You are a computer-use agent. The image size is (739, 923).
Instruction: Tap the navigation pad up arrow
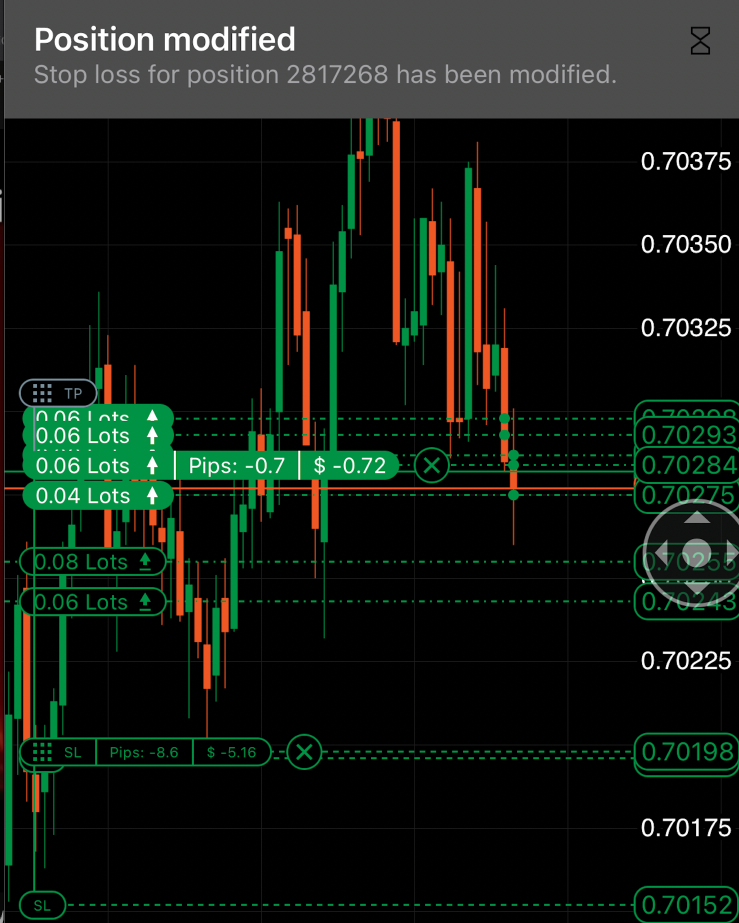(x=697, y=517)
